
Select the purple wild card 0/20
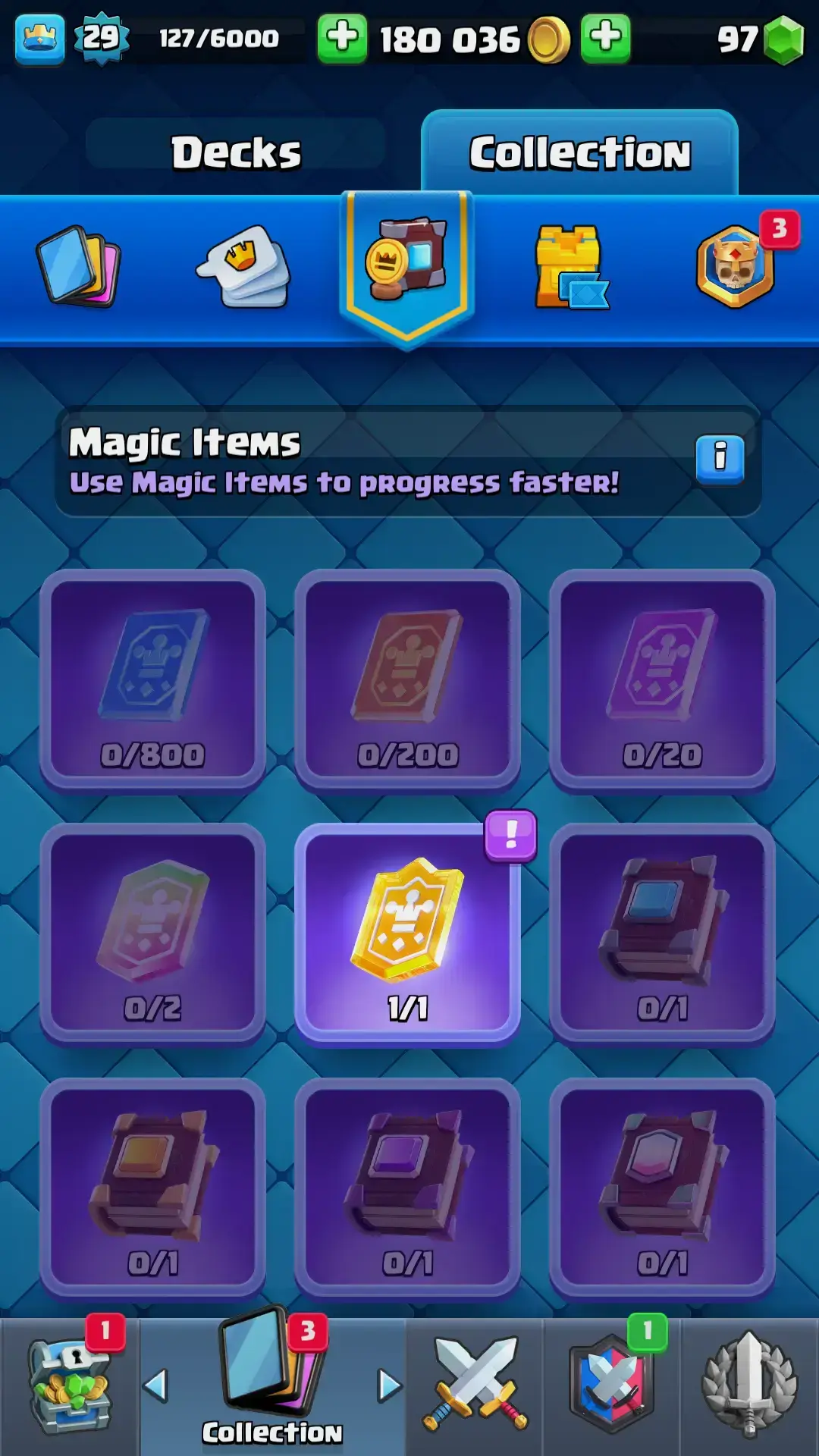662,679
